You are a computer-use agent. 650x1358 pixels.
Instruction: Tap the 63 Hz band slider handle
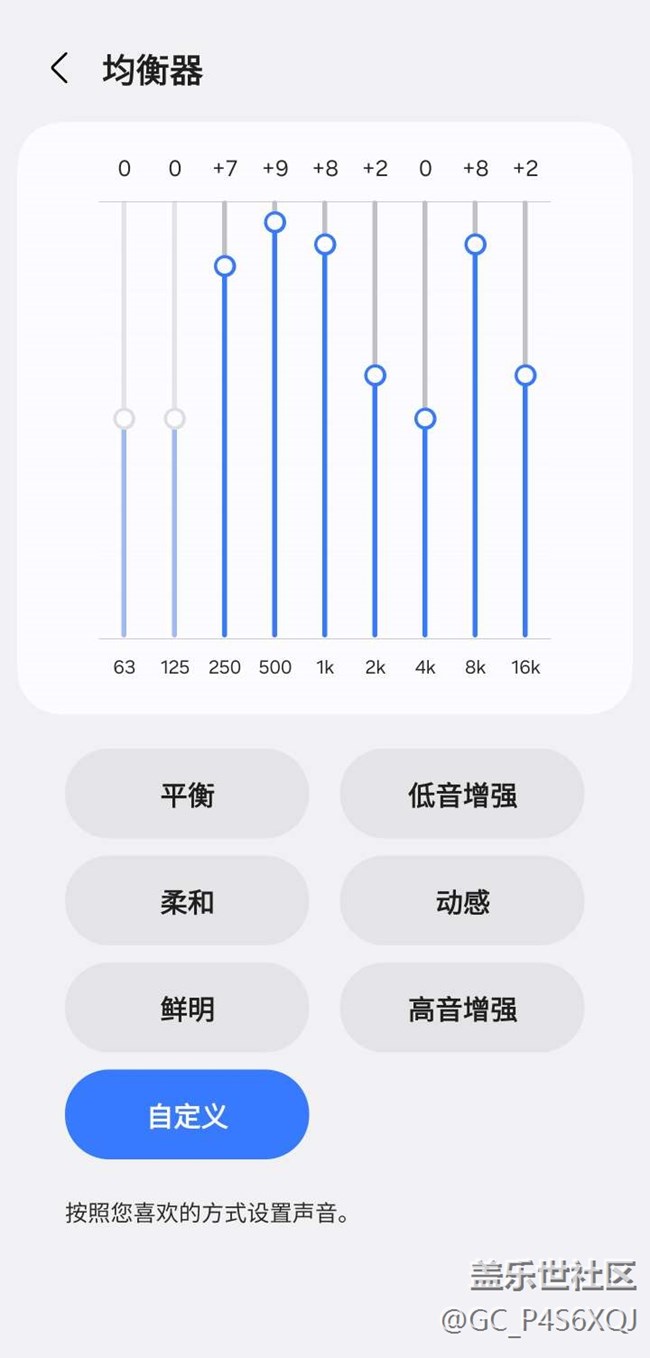click(x=124, y=419)
